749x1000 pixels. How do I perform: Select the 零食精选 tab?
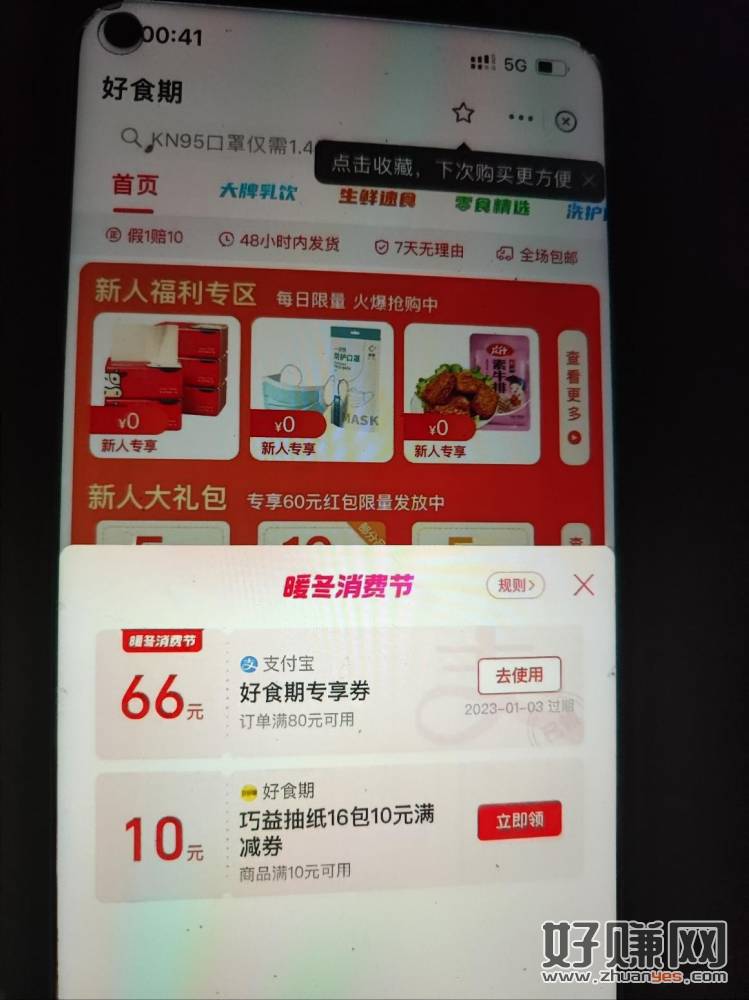(x=492, y=205)
